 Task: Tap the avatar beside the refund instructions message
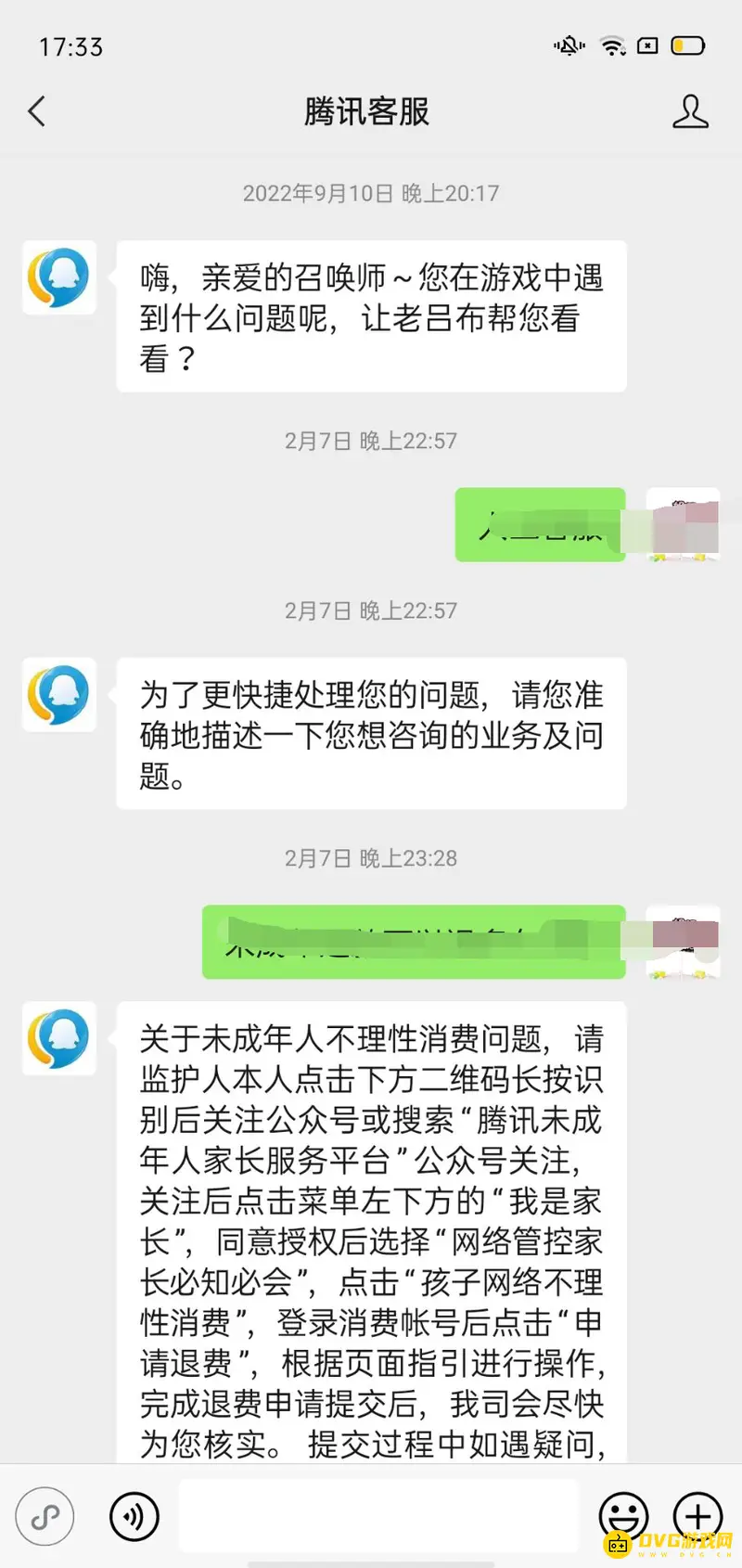pos(58,1039)
